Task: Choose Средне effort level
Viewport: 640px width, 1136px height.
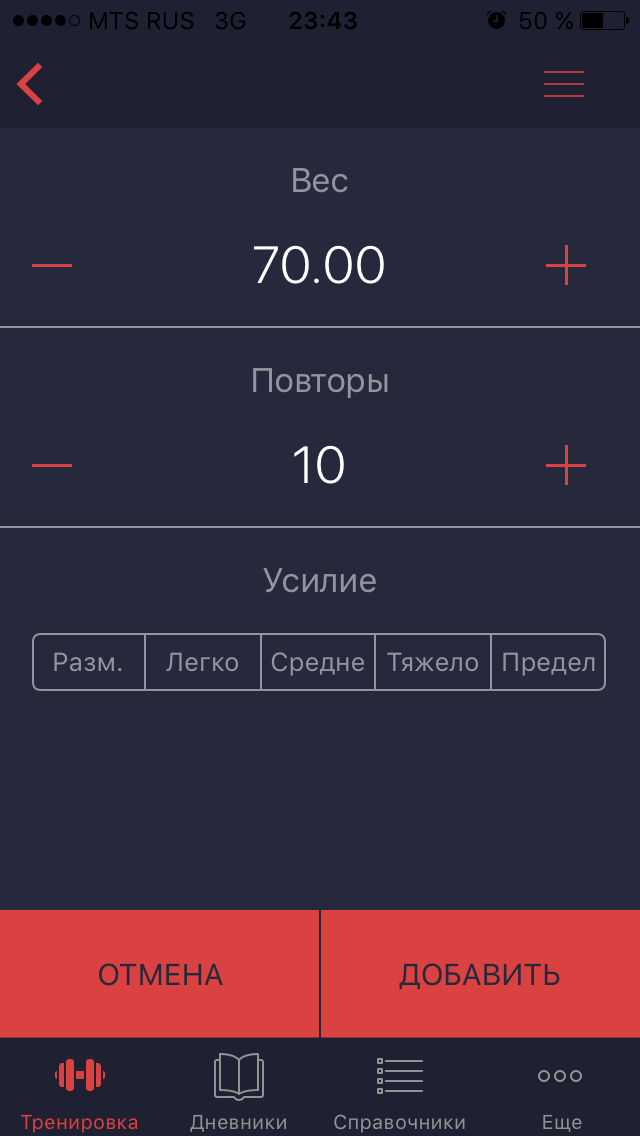Action: point(318,662)
